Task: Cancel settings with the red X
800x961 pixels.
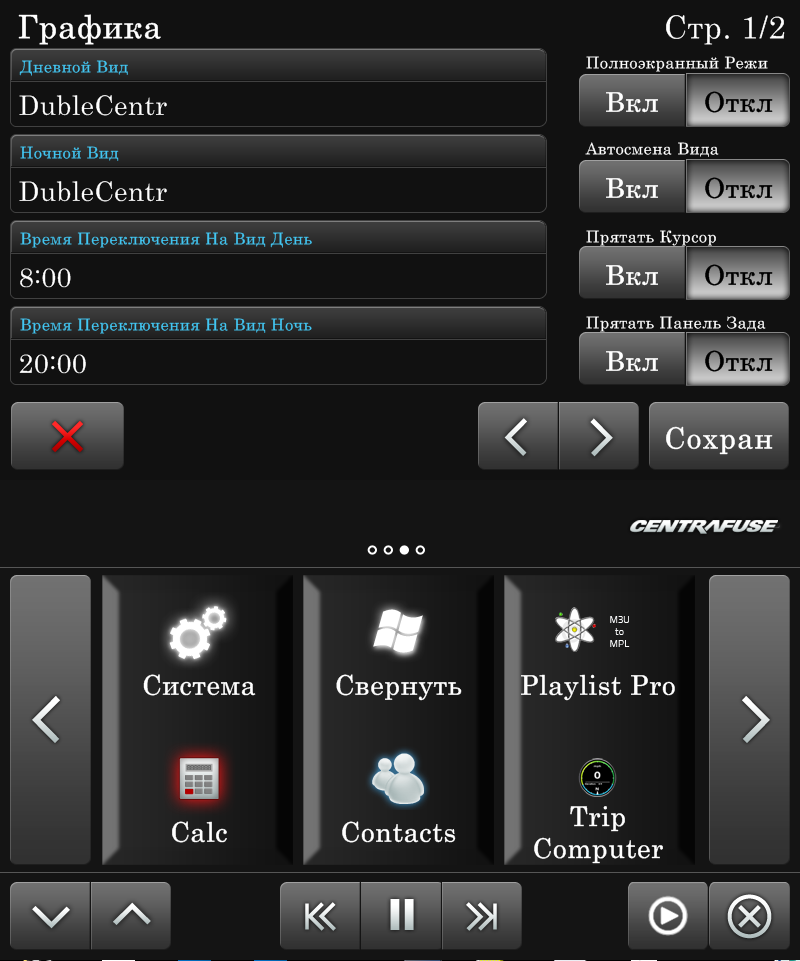Action: tap(67, 436)
